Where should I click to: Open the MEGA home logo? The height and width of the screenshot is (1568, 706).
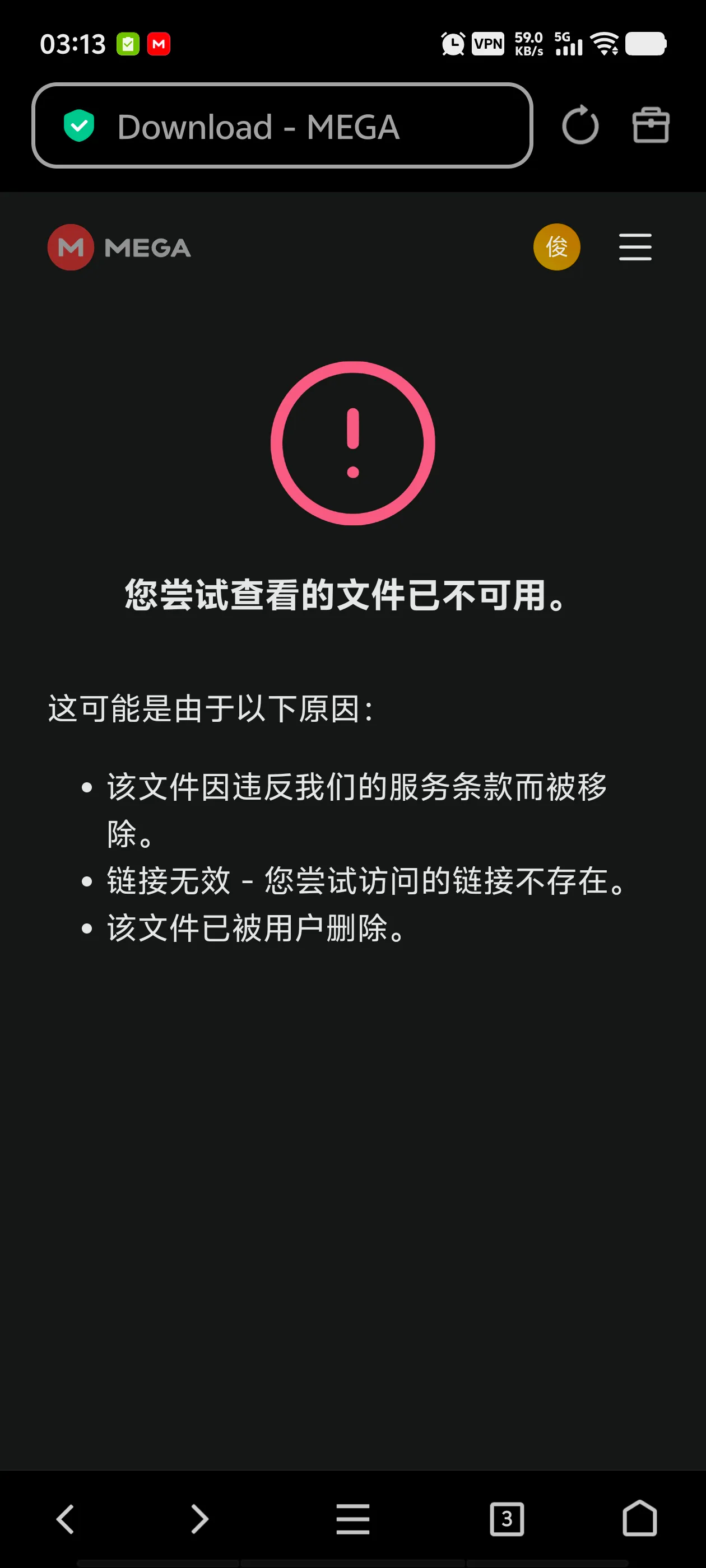point(119,247)
